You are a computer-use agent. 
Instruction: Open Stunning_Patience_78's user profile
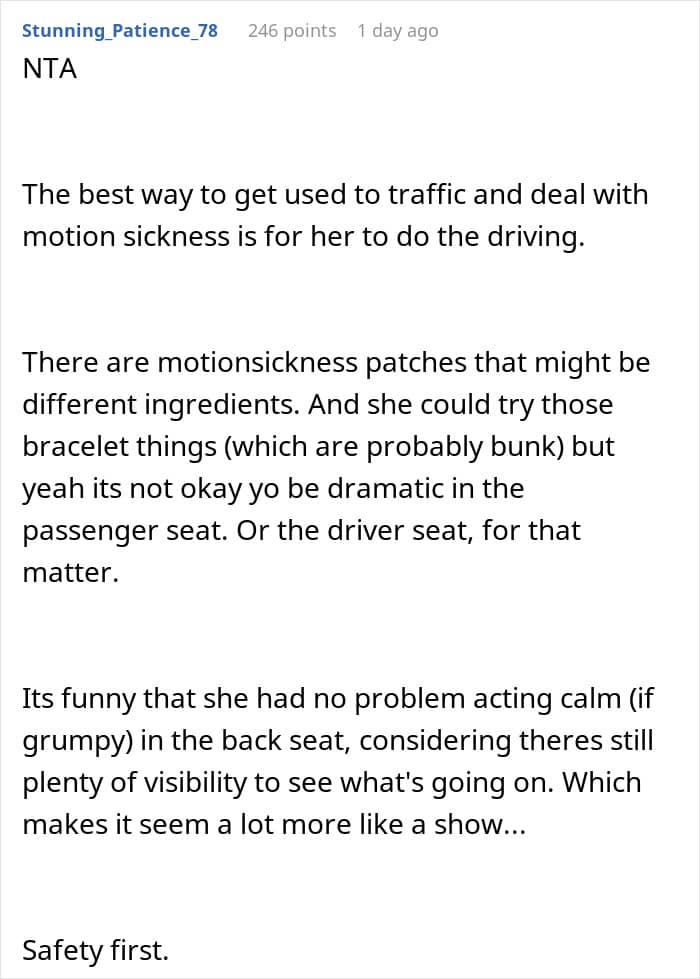tap(120, 31)
